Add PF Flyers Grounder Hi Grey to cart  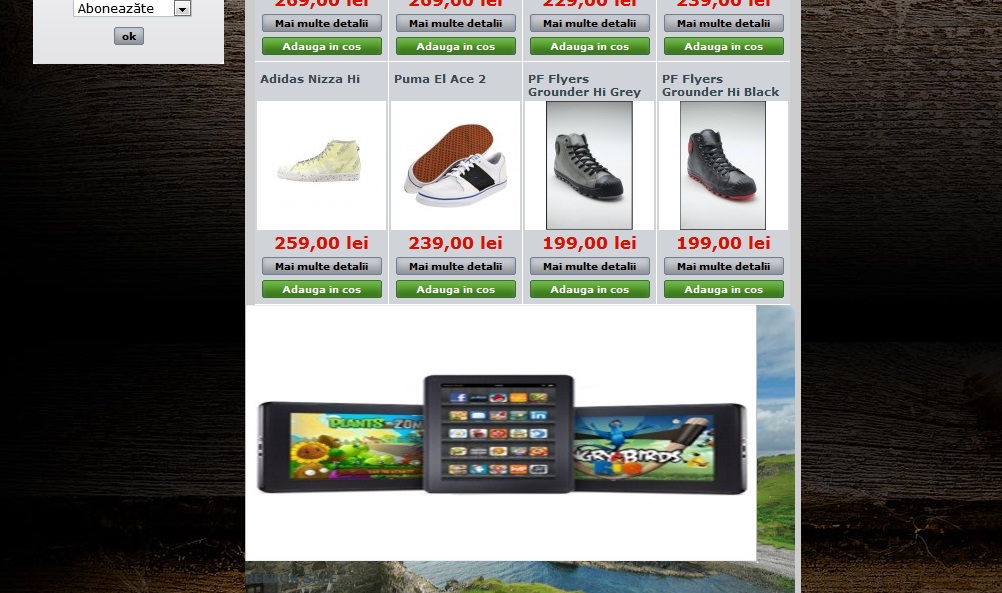point(589,289)
